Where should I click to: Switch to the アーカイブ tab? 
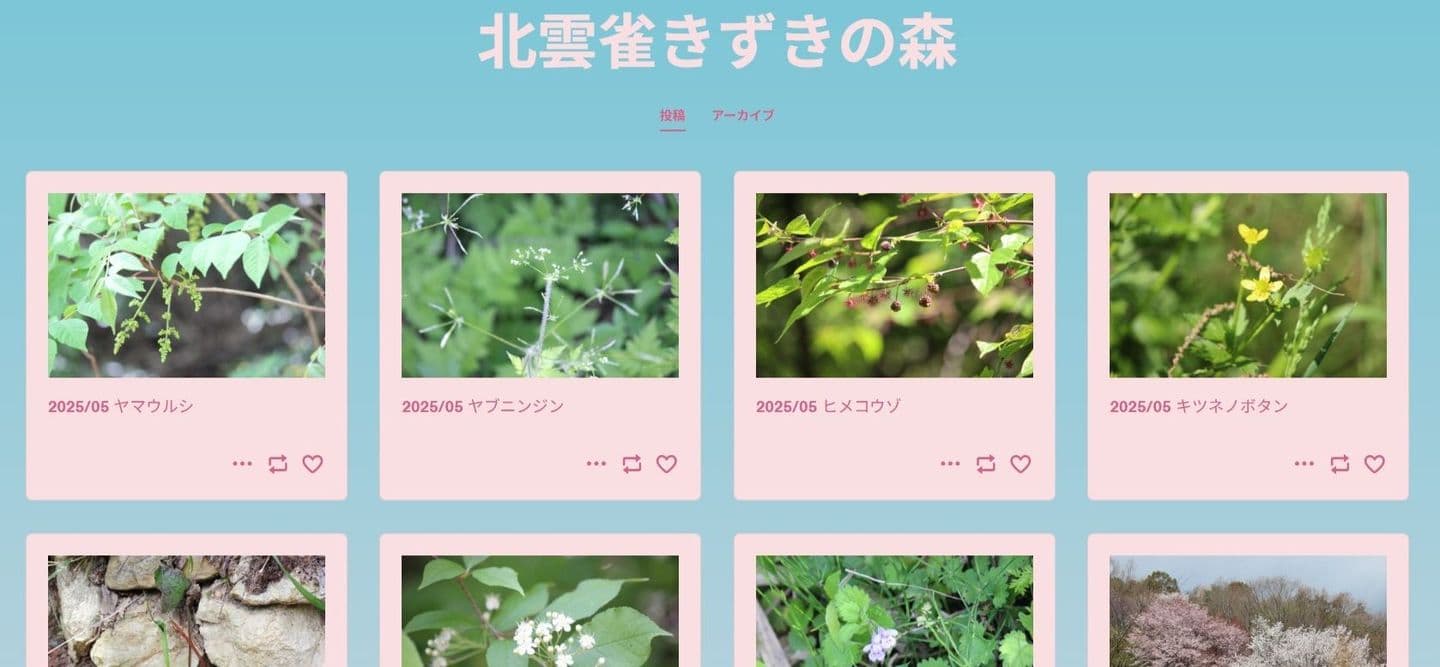(x=742, y=115)
